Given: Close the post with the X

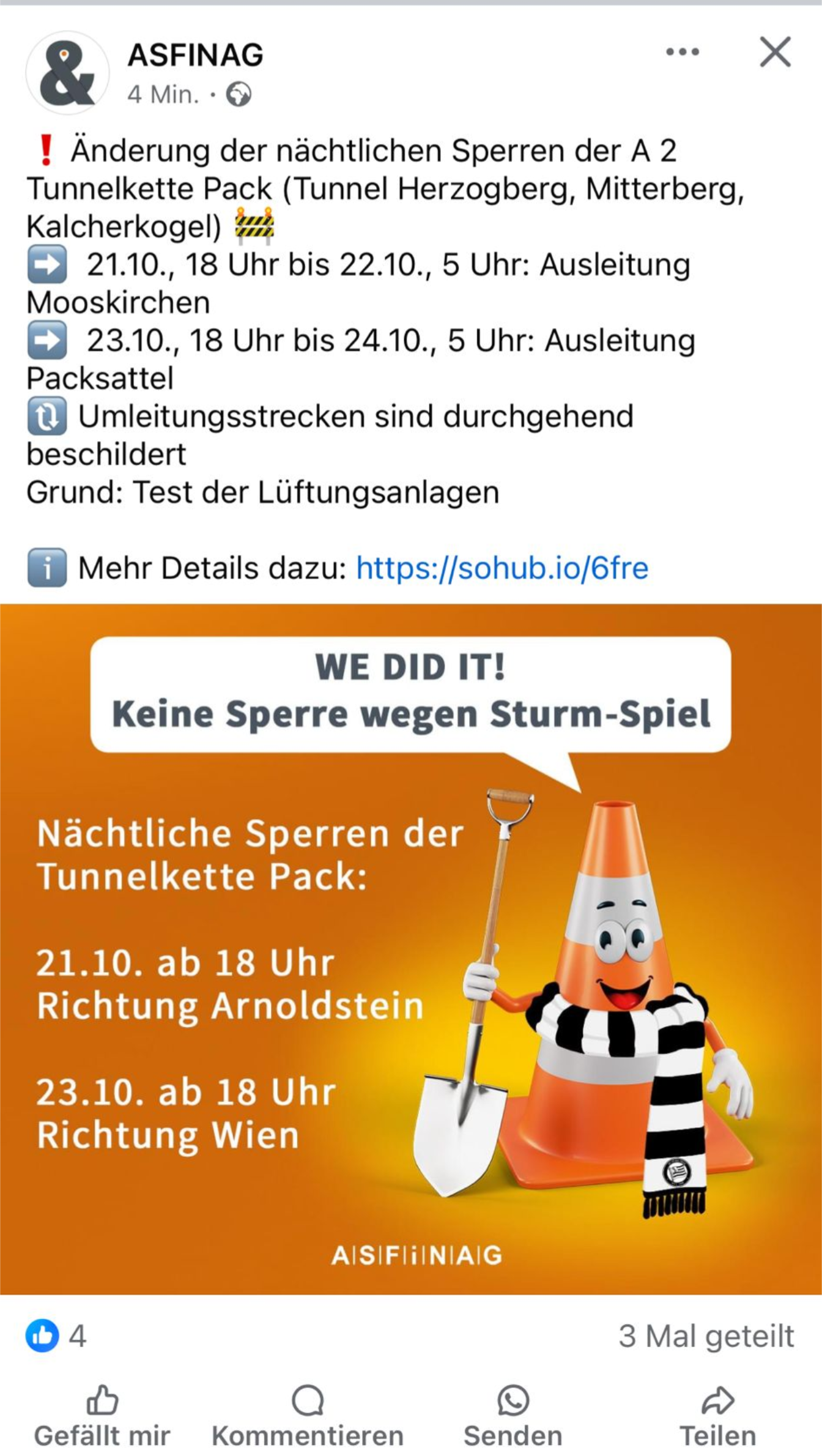Looking at the screenshot, I should (775, 51).
